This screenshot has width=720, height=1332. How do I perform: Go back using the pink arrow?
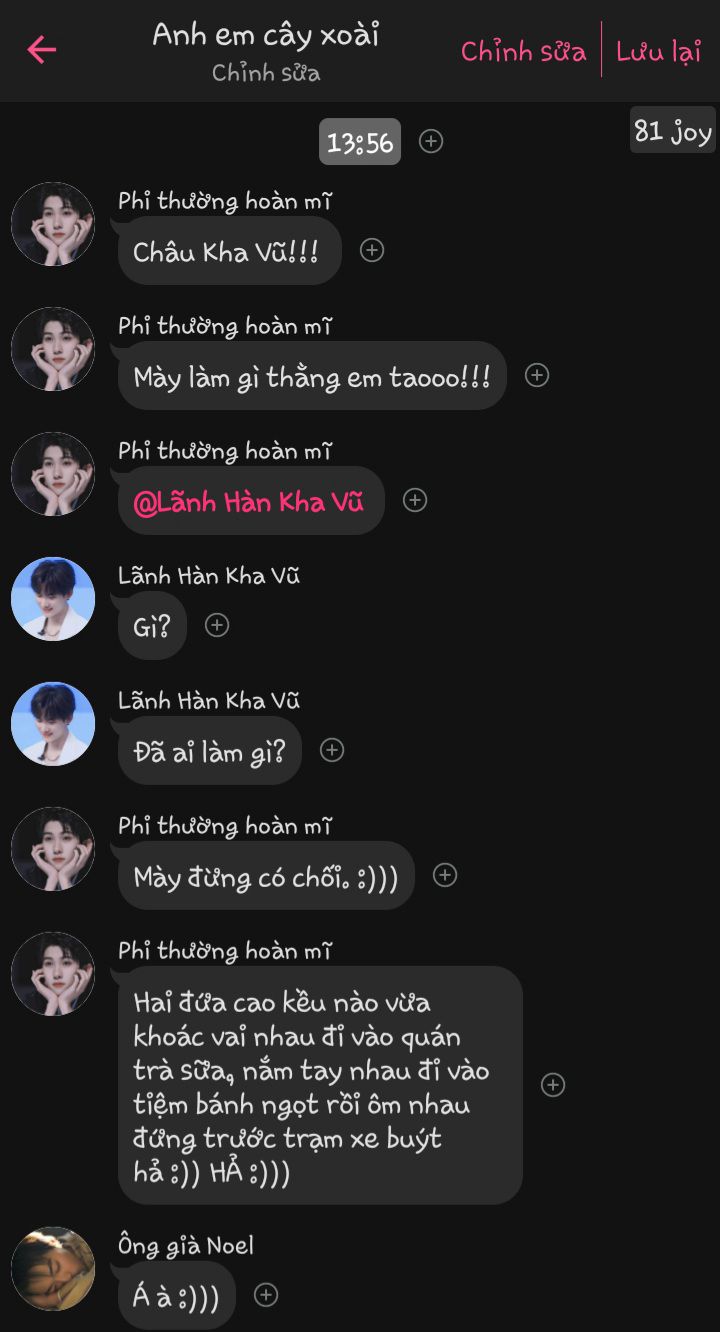[41, 49]
